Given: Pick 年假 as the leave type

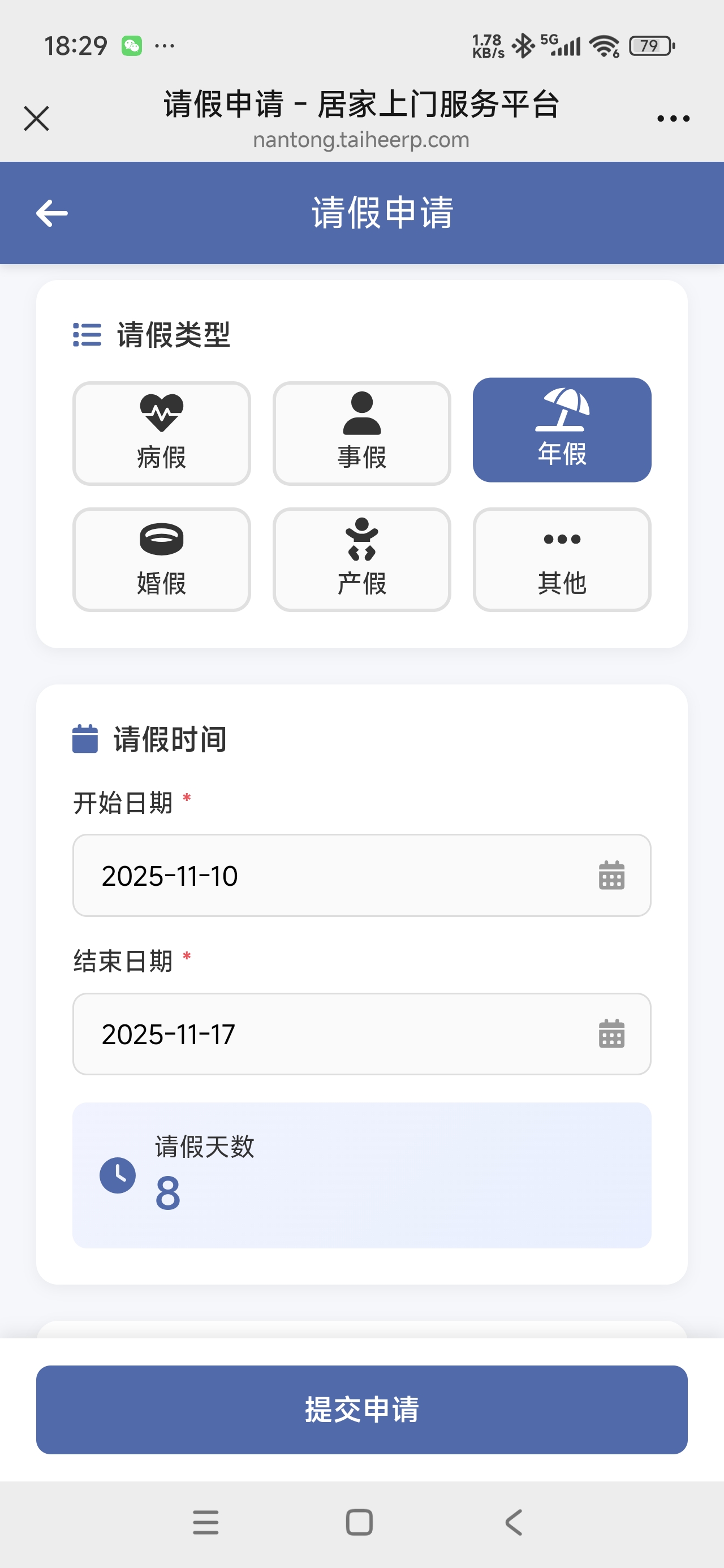Looking at the screenshot, I should [562, 430].
